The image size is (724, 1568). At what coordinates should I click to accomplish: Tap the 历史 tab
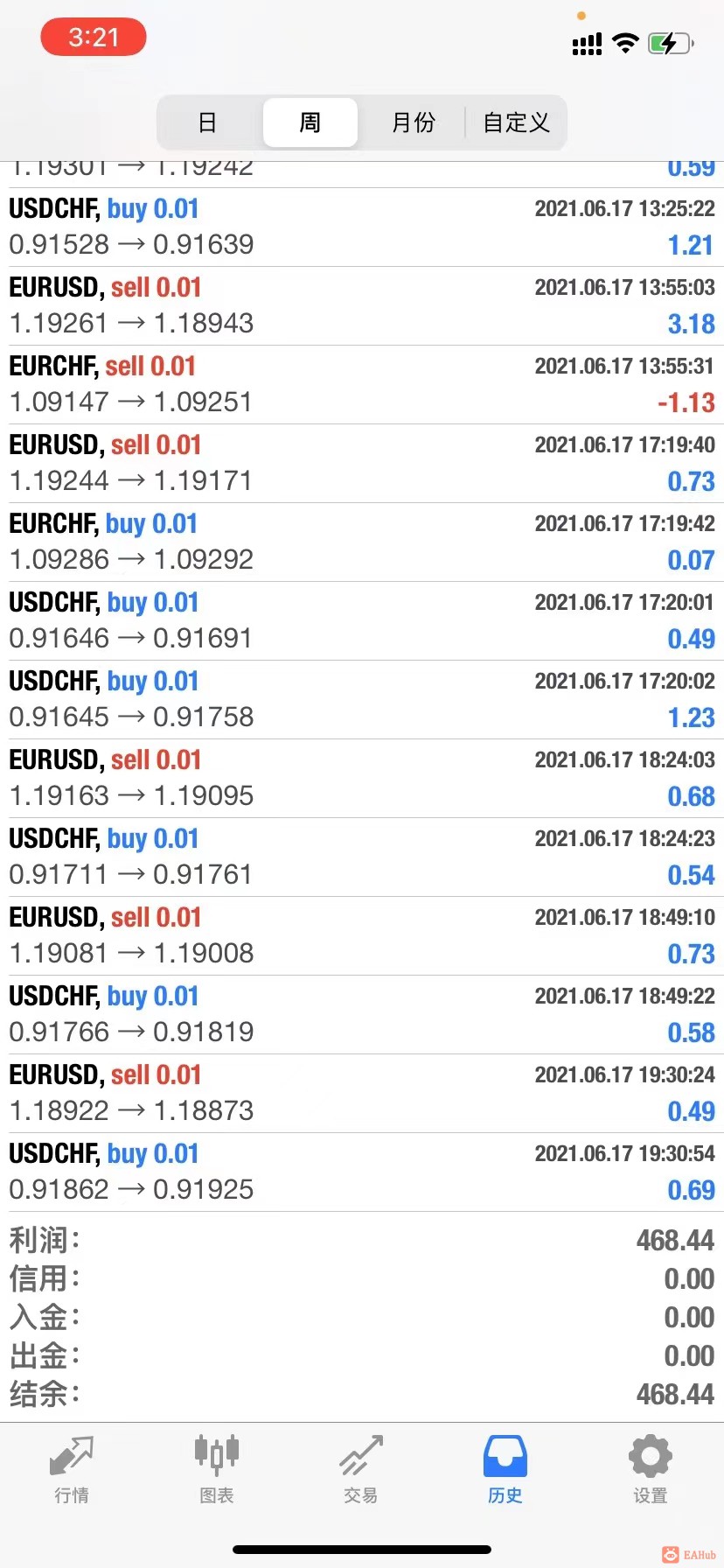tap(505, 1470)
